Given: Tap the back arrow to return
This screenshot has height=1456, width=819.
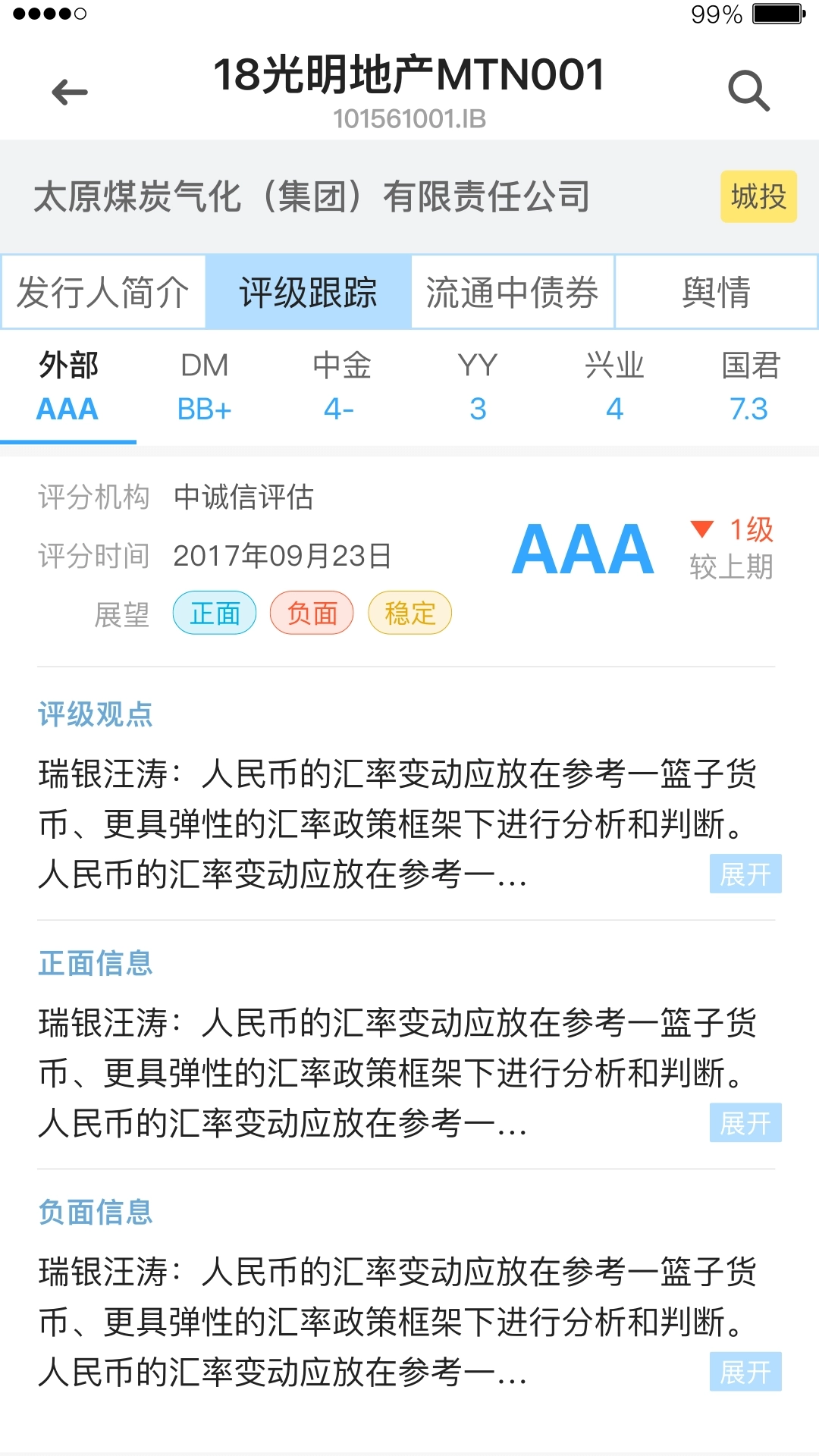Looking at the screenshot, I should tap(68, 91).
